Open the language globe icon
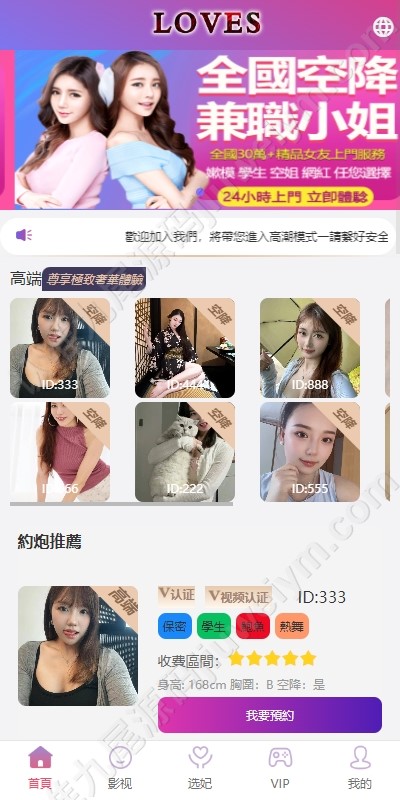This screenshot has height=800, width=400. (383, 27)
